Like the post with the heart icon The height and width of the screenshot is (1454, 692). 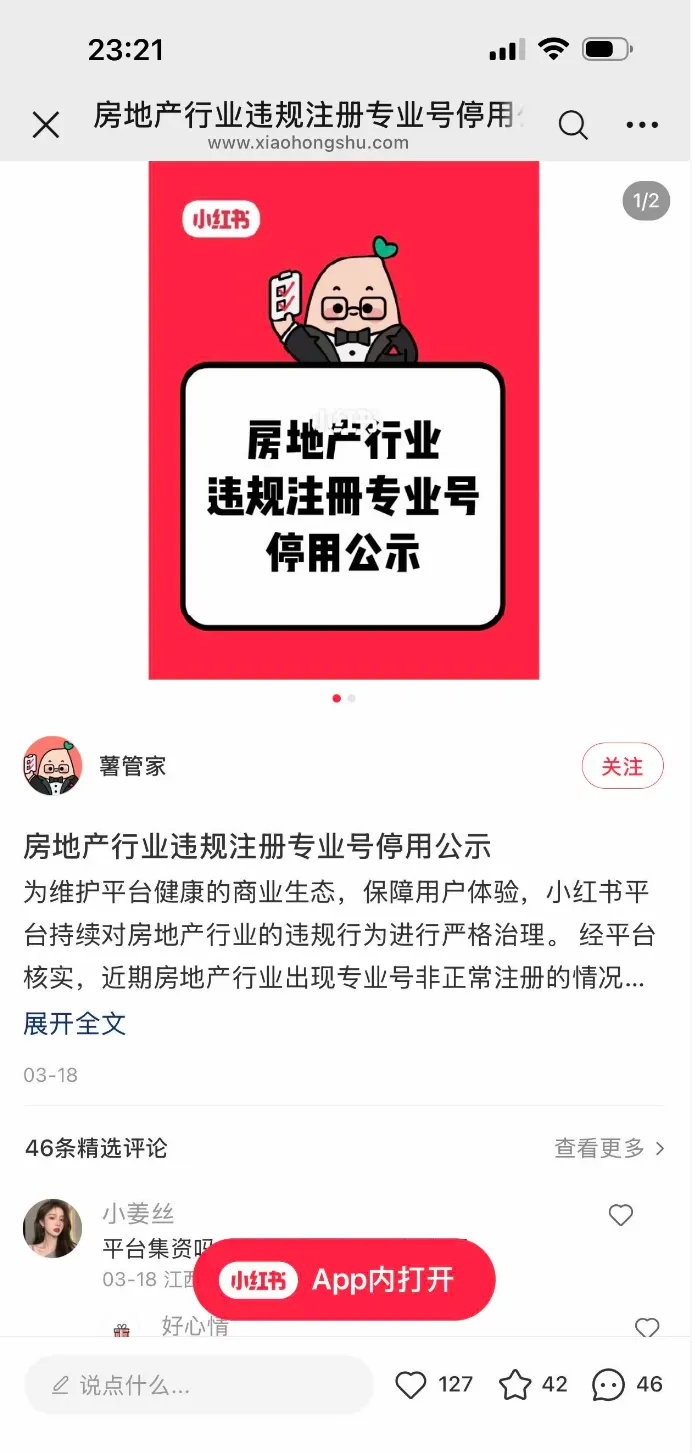click(411, 1385)
